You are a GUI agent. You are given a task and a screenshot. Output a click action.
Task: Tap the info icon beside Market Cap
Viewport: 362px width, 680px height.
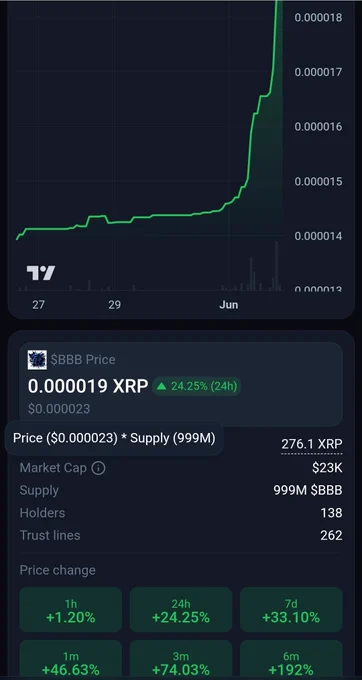pos(98,468)
